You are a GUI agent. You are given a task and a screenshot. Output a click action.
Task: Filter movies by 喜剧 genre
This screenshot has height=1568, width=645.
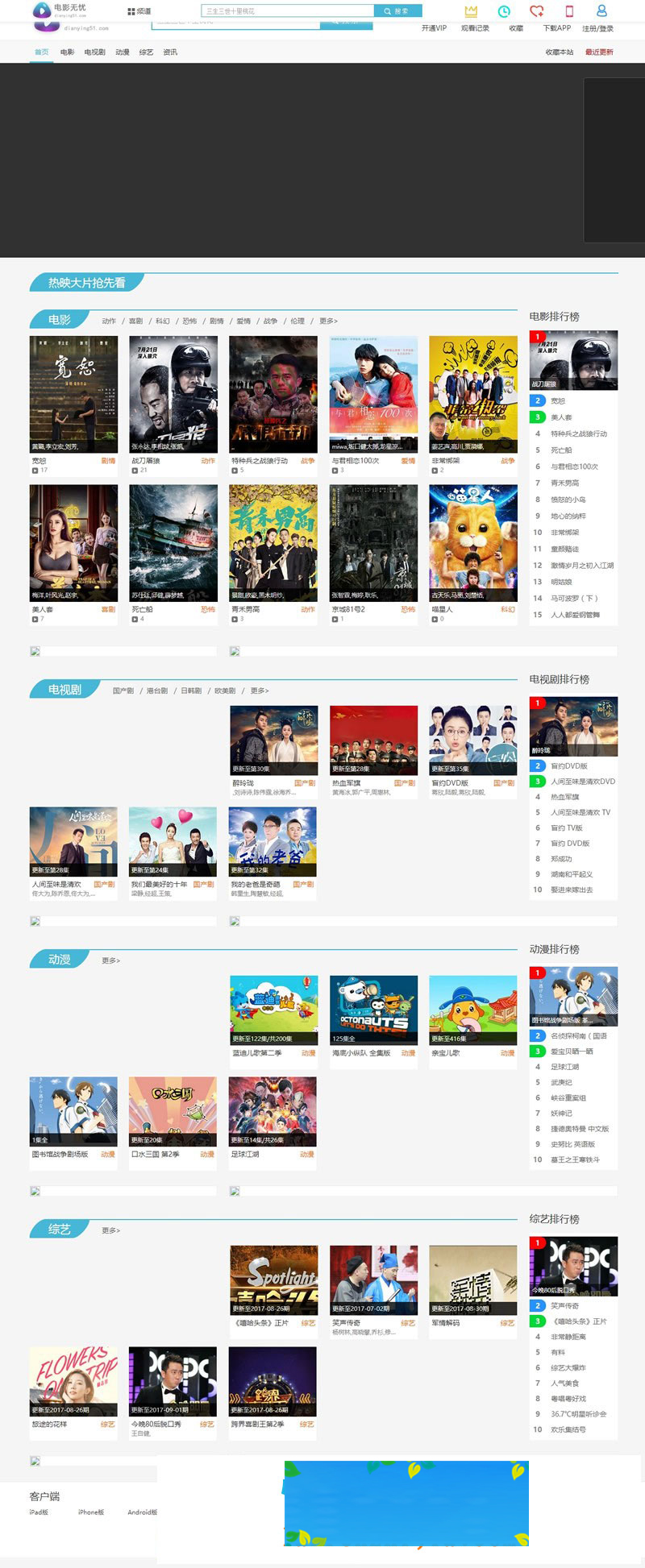pos(135,321)
